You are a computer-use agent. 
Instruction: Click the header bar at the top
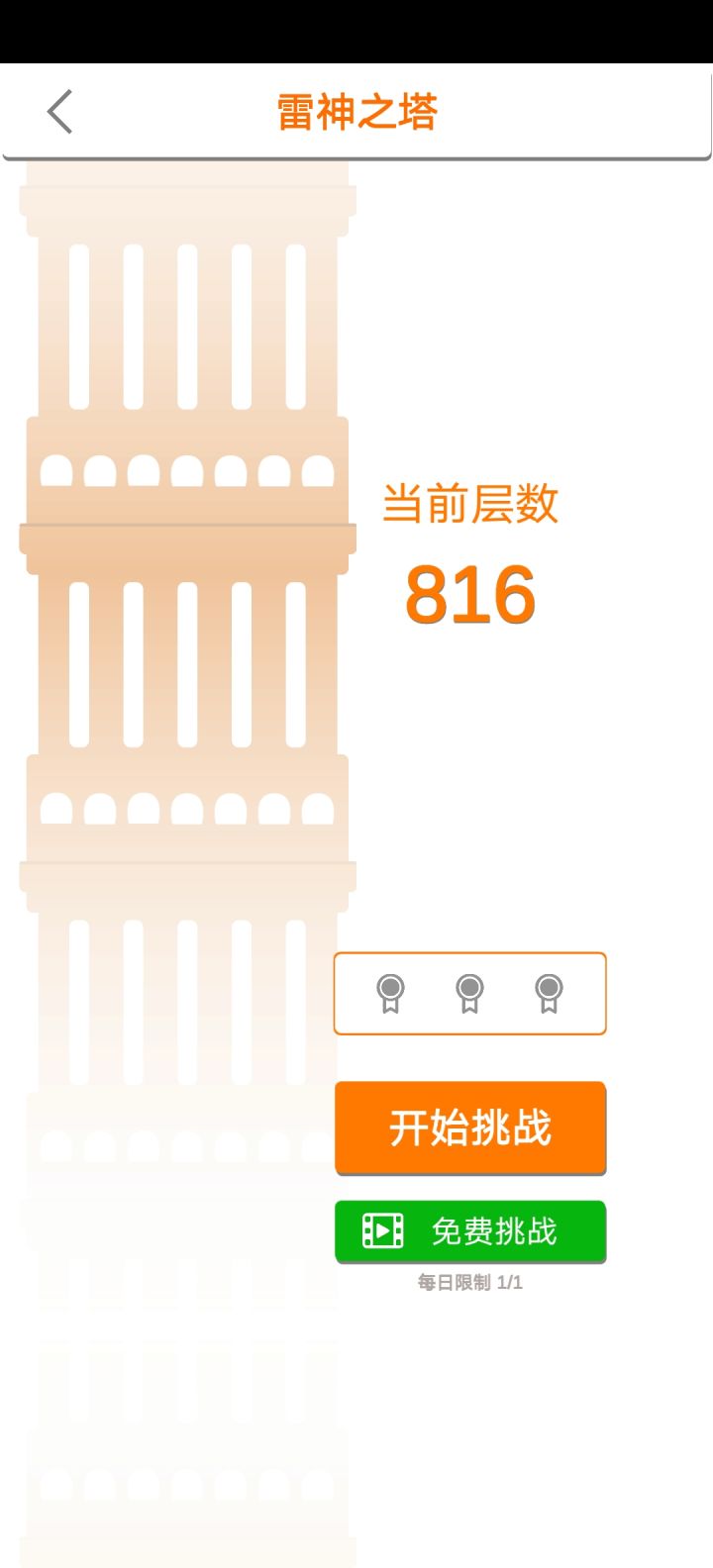click(356, 112)
